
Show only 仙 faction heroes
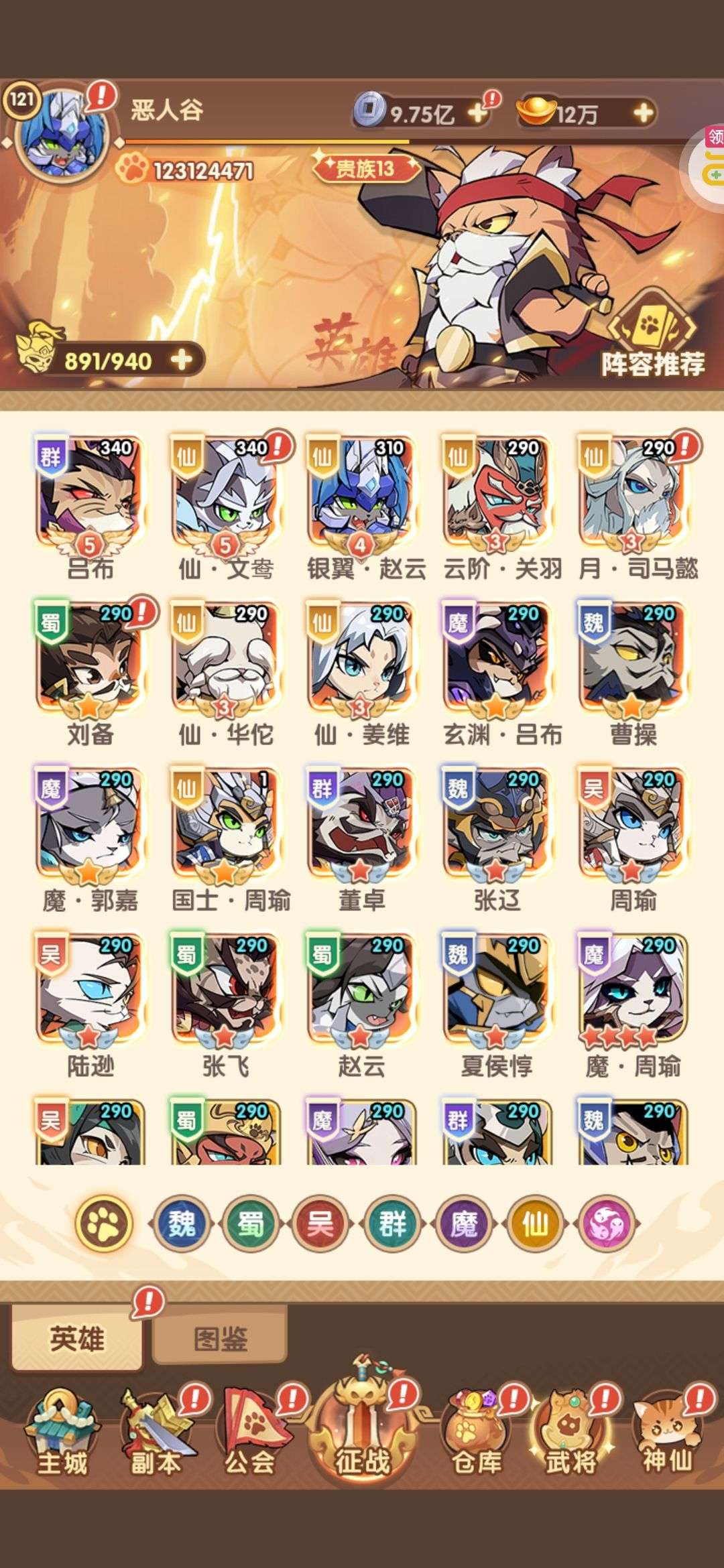(535, 1224)
